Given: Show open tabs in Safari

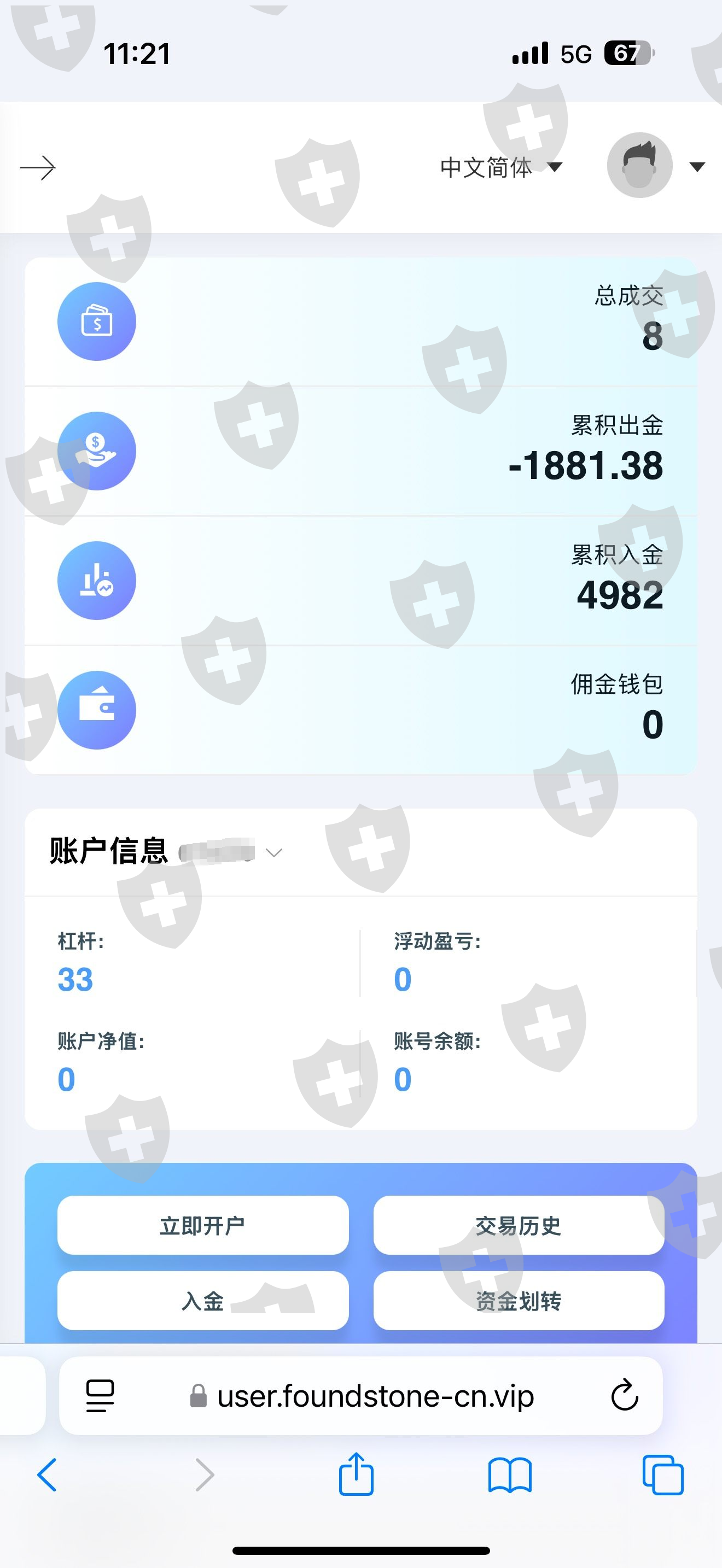Looking at the screenshot, I should [x=663, y=1475].
